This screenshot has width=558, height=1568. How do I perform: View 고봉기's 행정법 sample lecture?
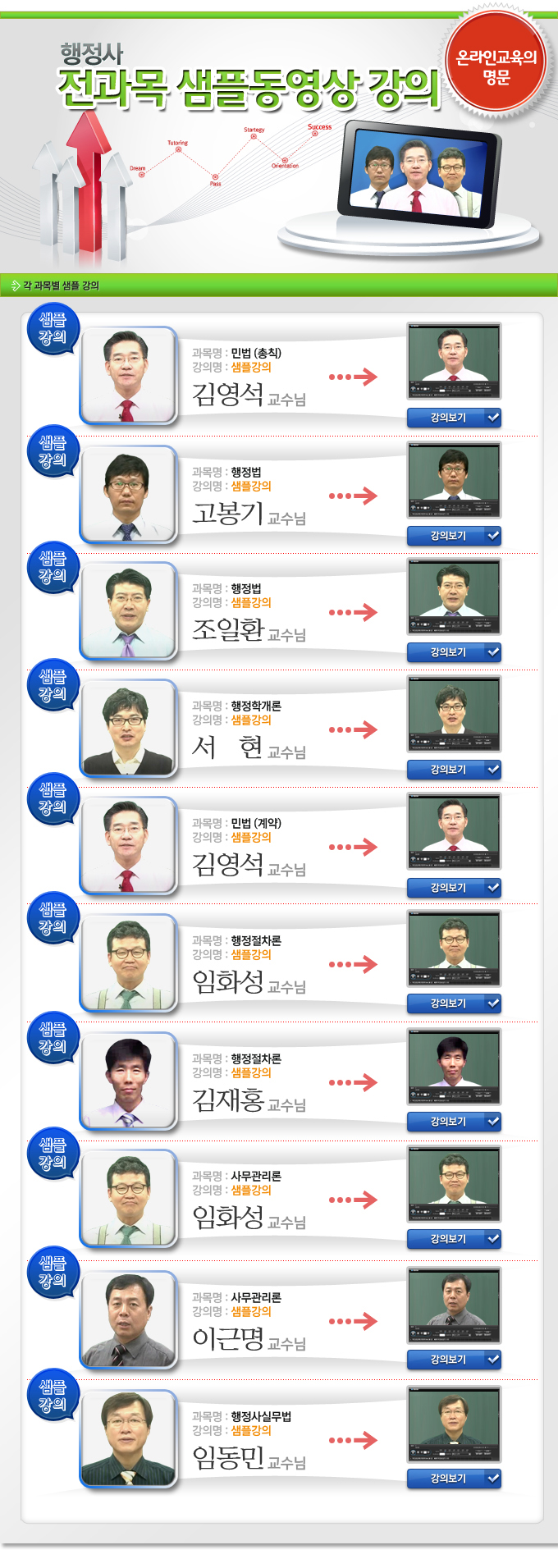coord(453,536)
